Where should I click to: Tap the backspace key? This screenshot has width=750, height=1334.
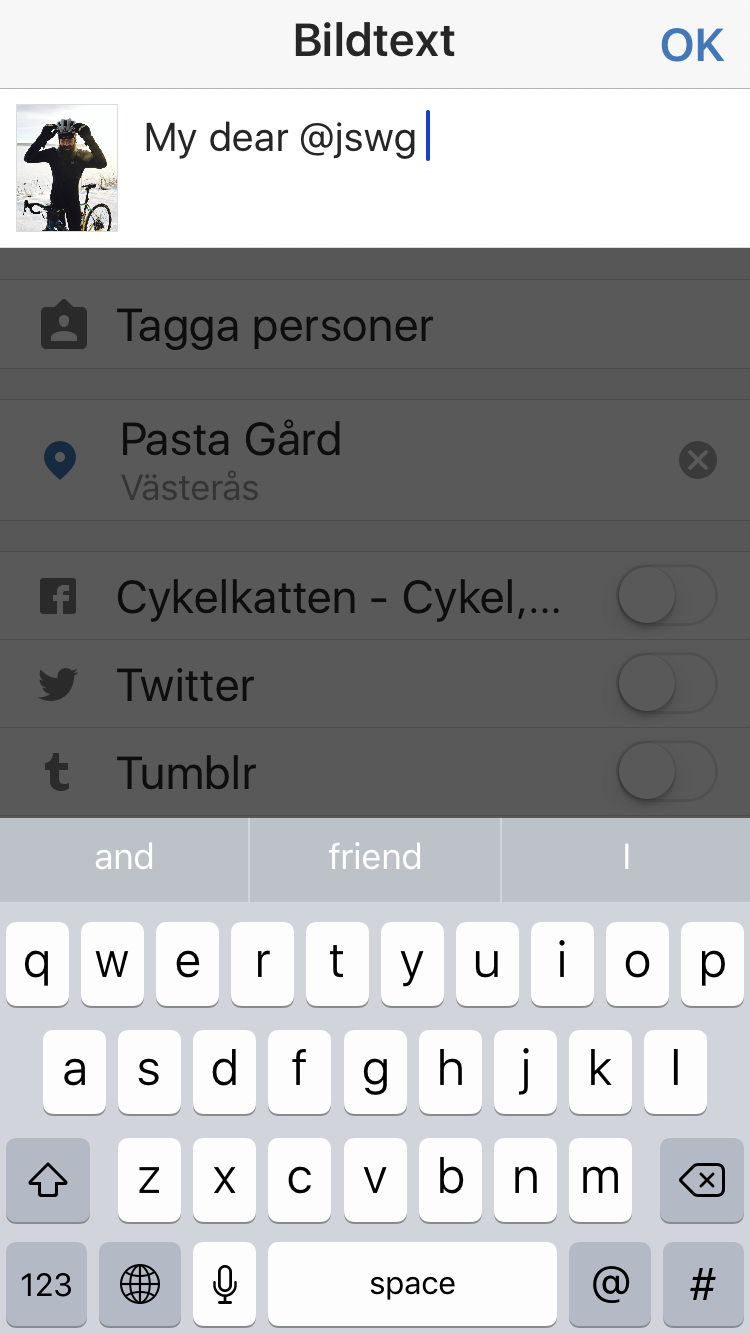702,1181
